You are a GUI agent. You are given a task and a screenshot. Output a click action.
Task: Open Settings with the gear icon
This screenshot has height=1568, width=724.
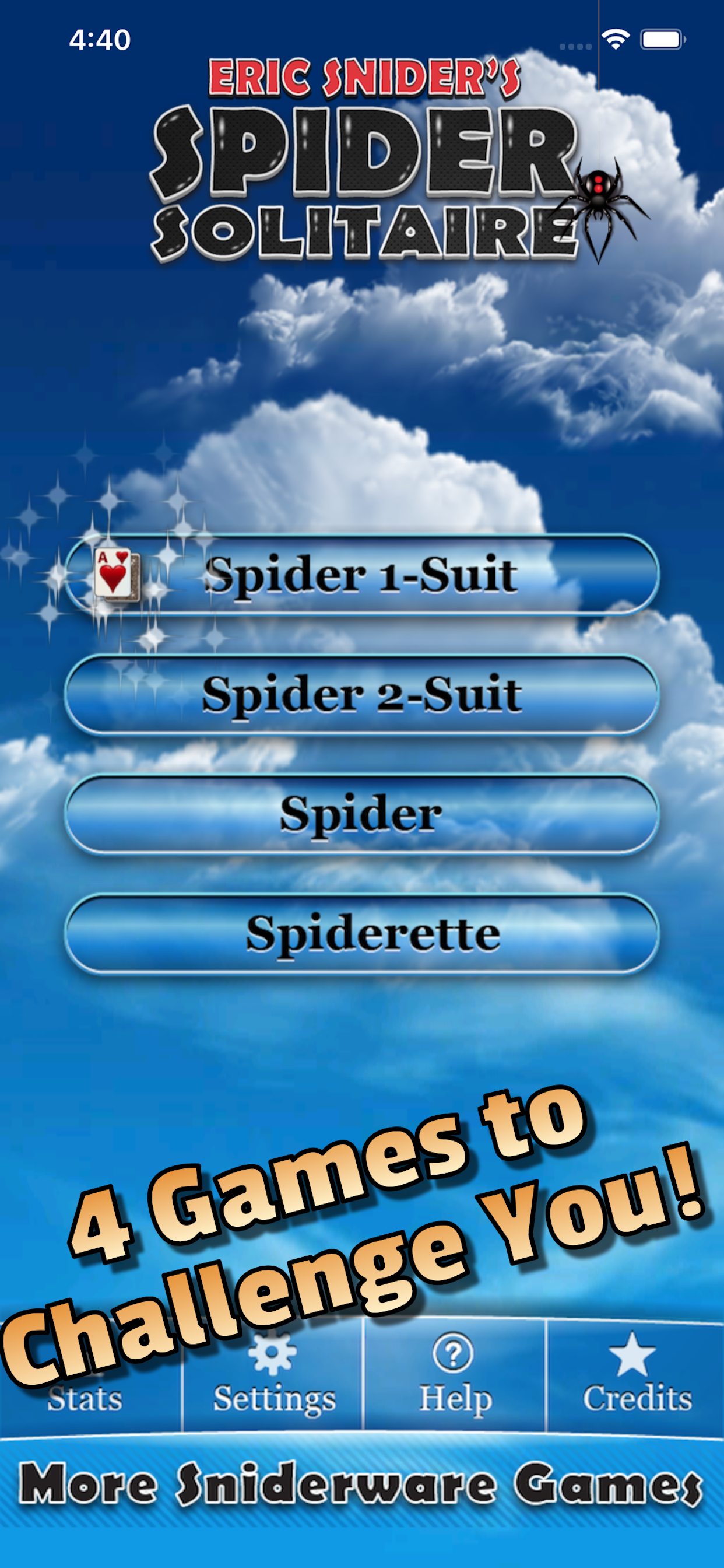click(x=273, y=1377)
